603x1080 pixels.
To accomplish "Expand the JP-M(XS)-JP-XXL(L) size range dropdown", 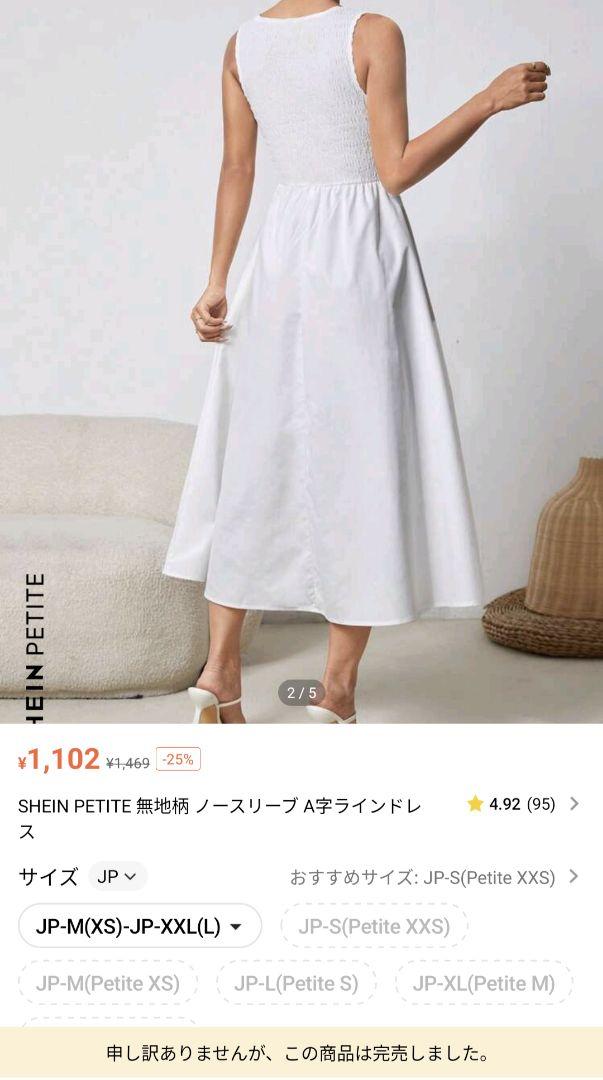I will [140, 926].
